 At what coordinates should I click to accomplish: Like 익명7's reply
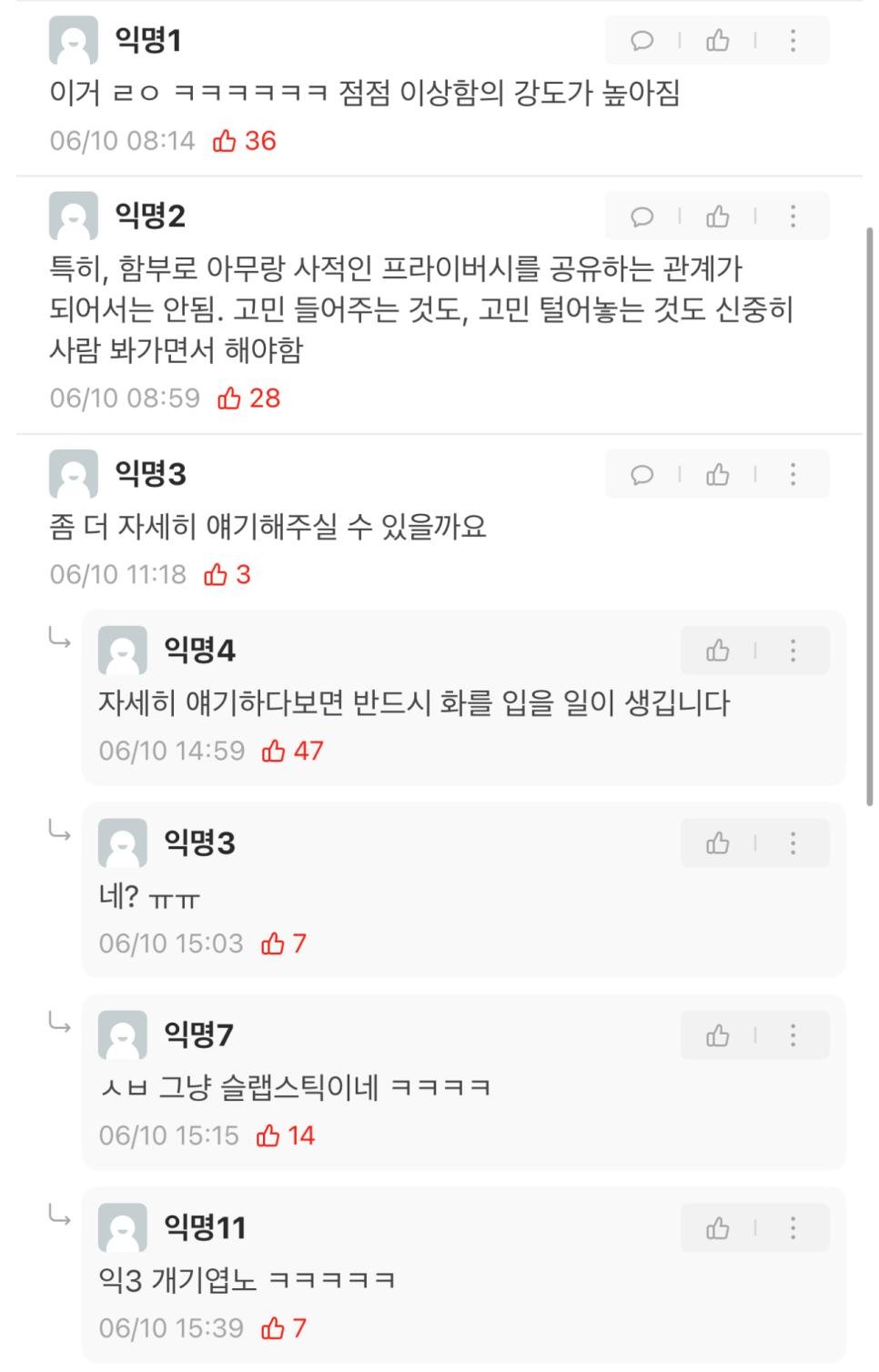[718, 1035]
